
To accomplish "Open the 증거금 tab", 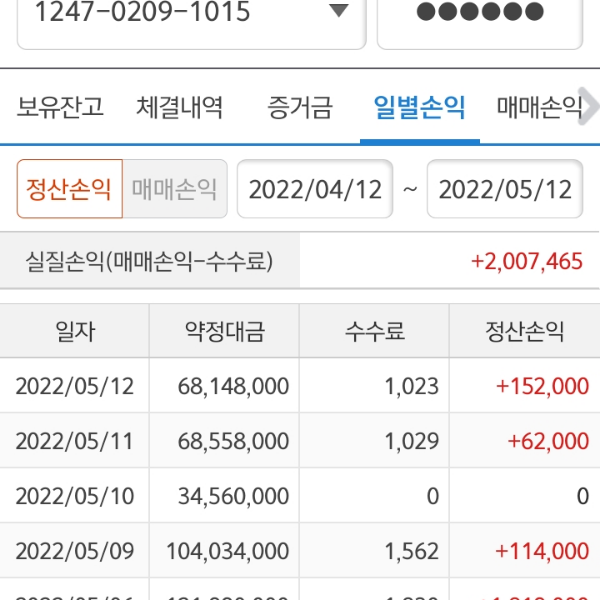I will [x=300, y=107].
